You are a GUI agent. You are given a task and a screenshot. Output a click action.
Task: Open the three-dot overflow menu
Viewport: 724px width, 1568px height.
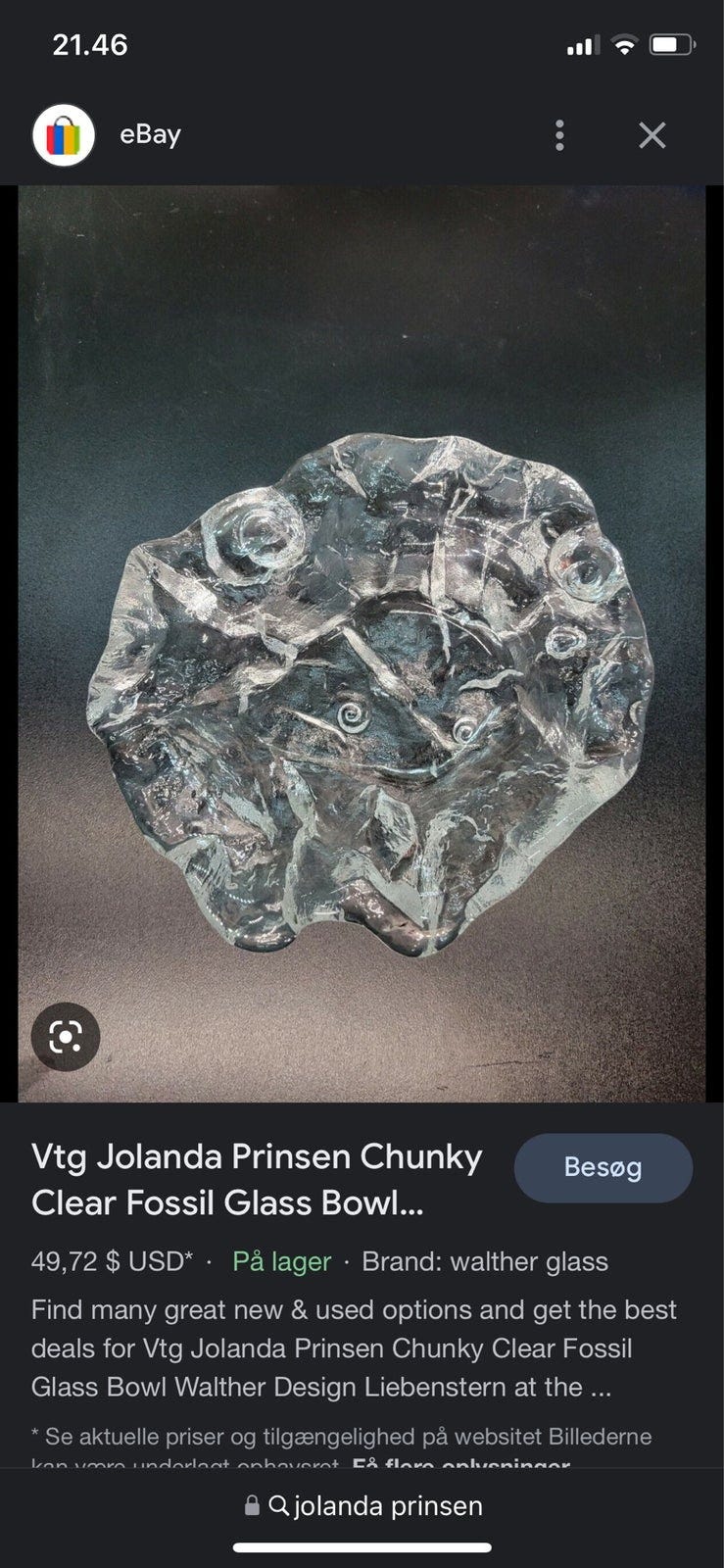(559, 135)
